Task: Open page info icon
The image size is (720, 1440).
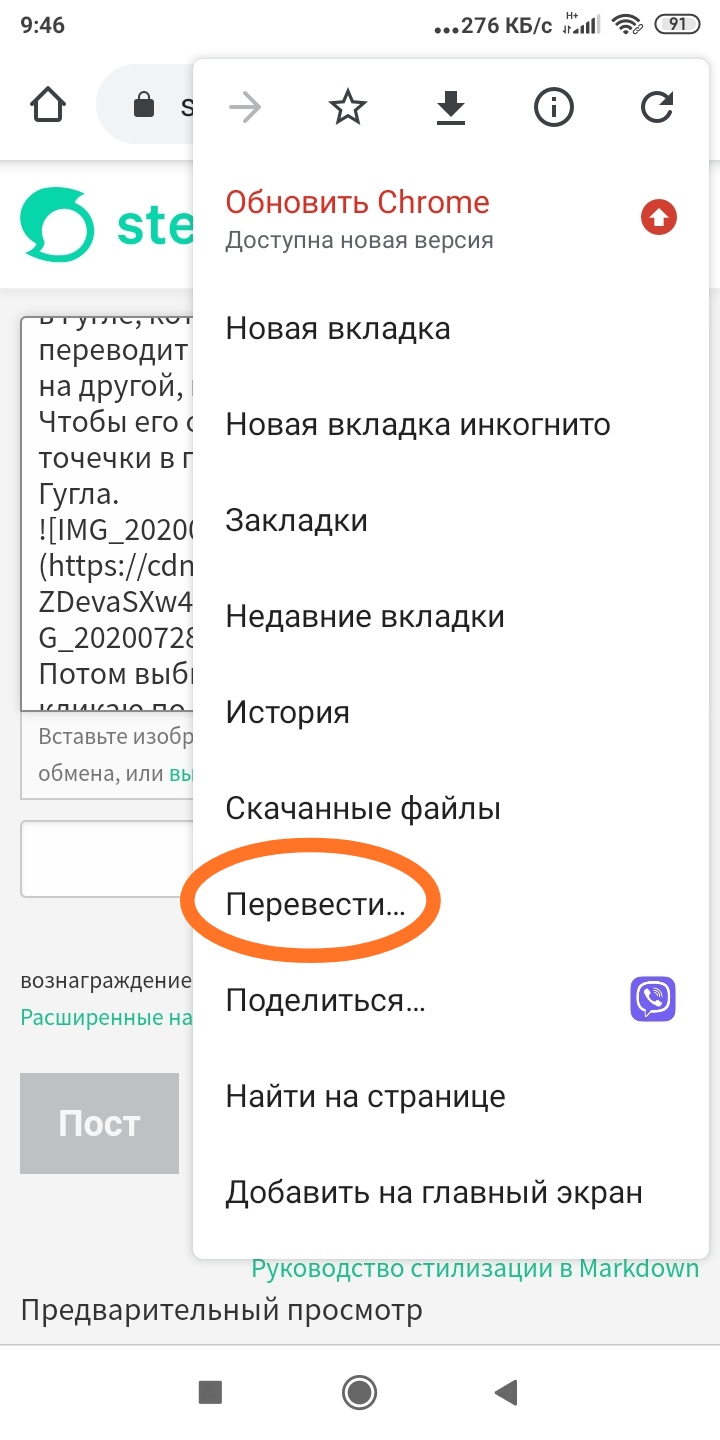Action: click(553, 107)
